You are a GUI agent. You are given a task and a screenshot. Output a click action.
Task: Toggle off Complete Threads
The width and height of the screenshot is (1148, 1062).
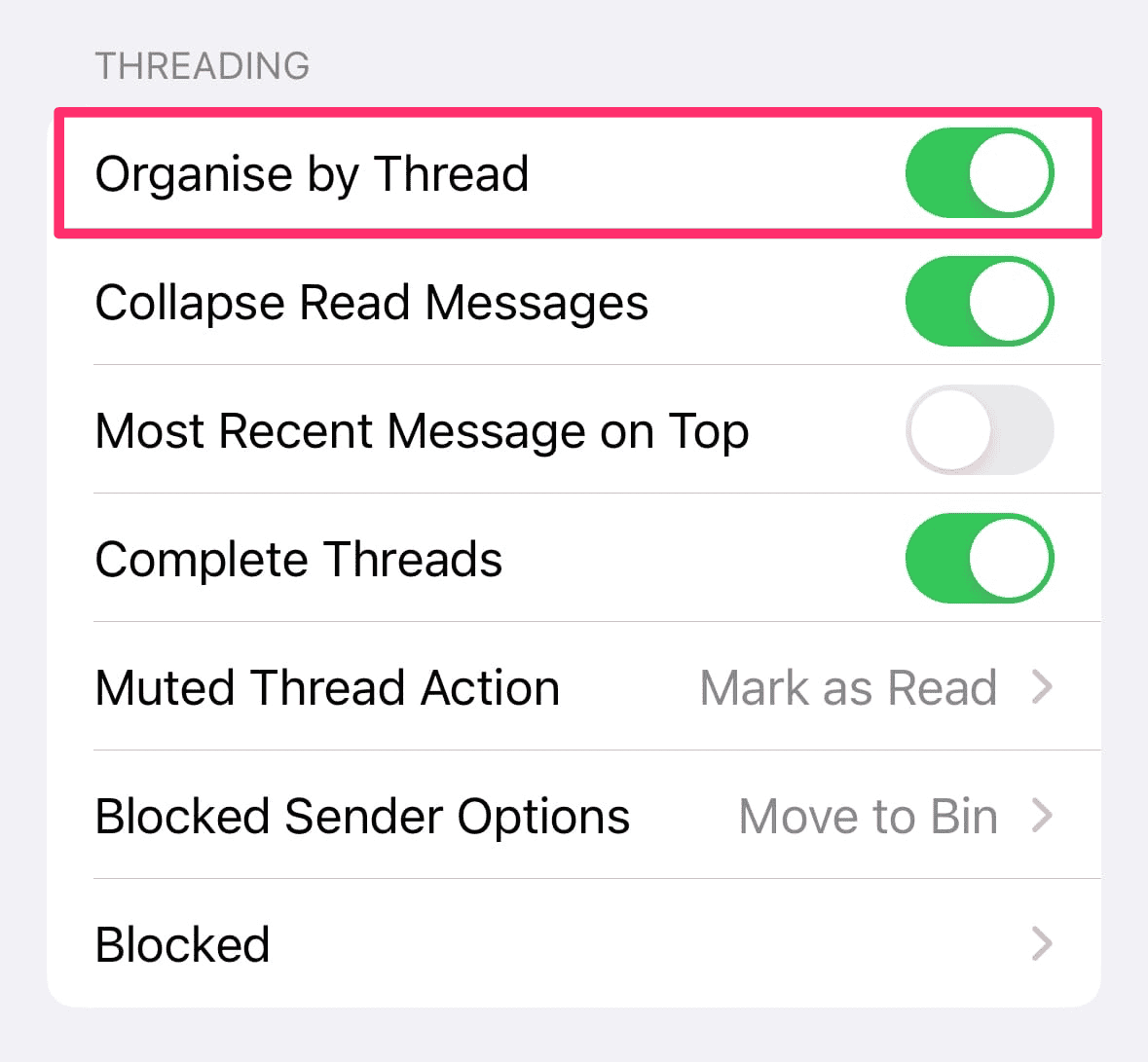[x=979, y=559]
